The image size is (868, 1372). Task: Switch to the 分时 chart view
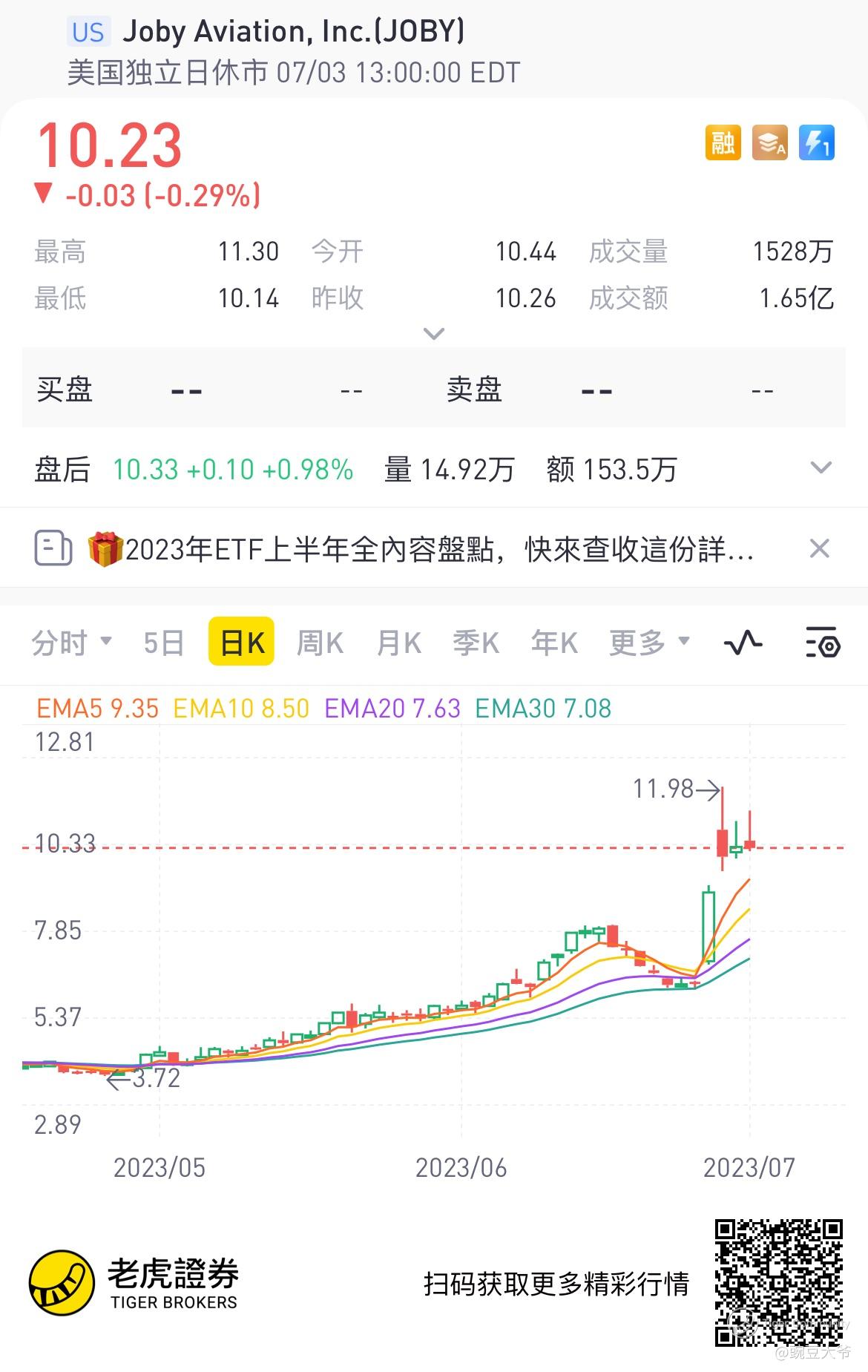click(x=71, y=643)
